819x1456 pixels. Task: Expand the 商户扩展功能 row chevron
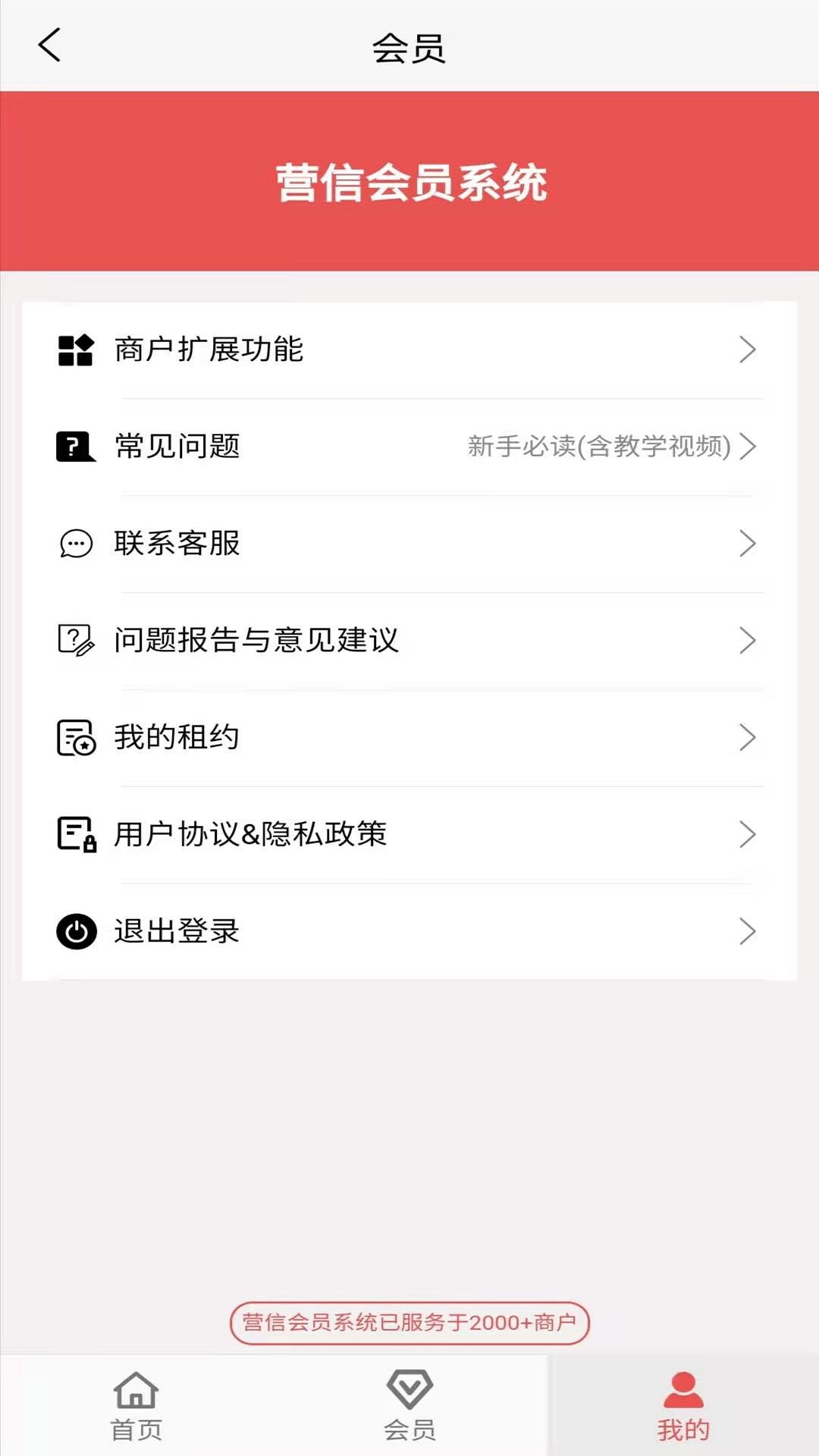click(748, 350)
